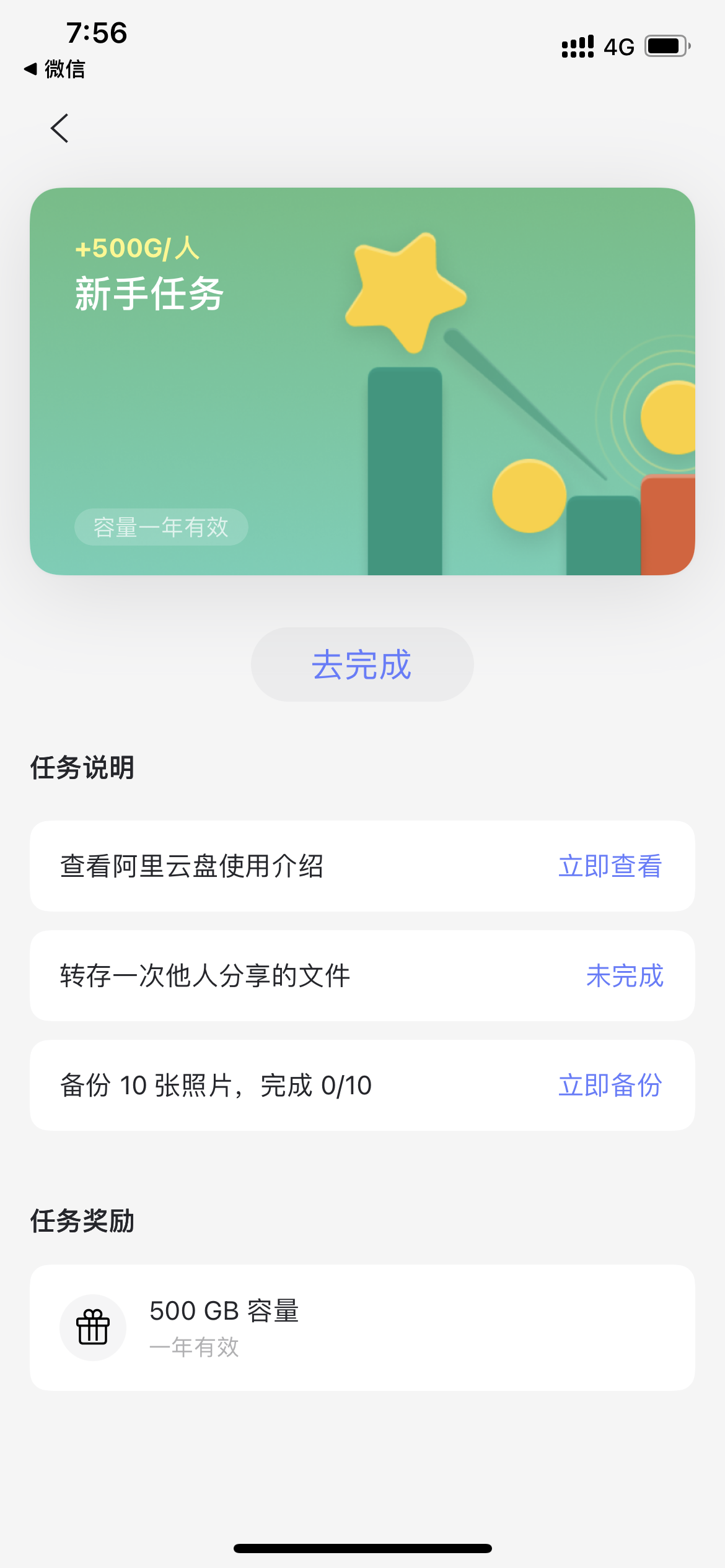Tap the 容量一年有效 badge
725x1568 pixels.
pyautogui.click(x=161, y=527)
